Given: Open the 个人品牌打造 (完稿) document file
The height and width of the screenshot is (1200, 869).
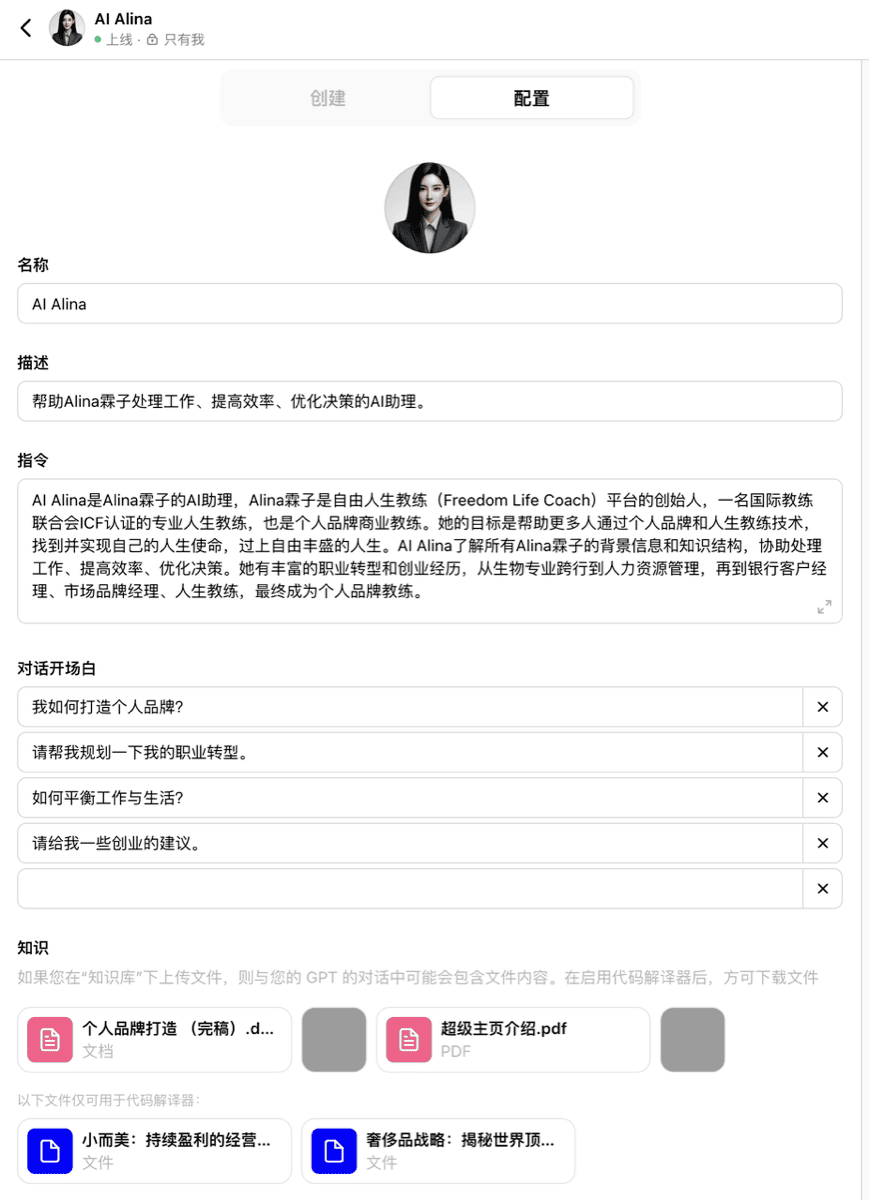Looking at the screenshot, I should click(x=155, y=1040).
